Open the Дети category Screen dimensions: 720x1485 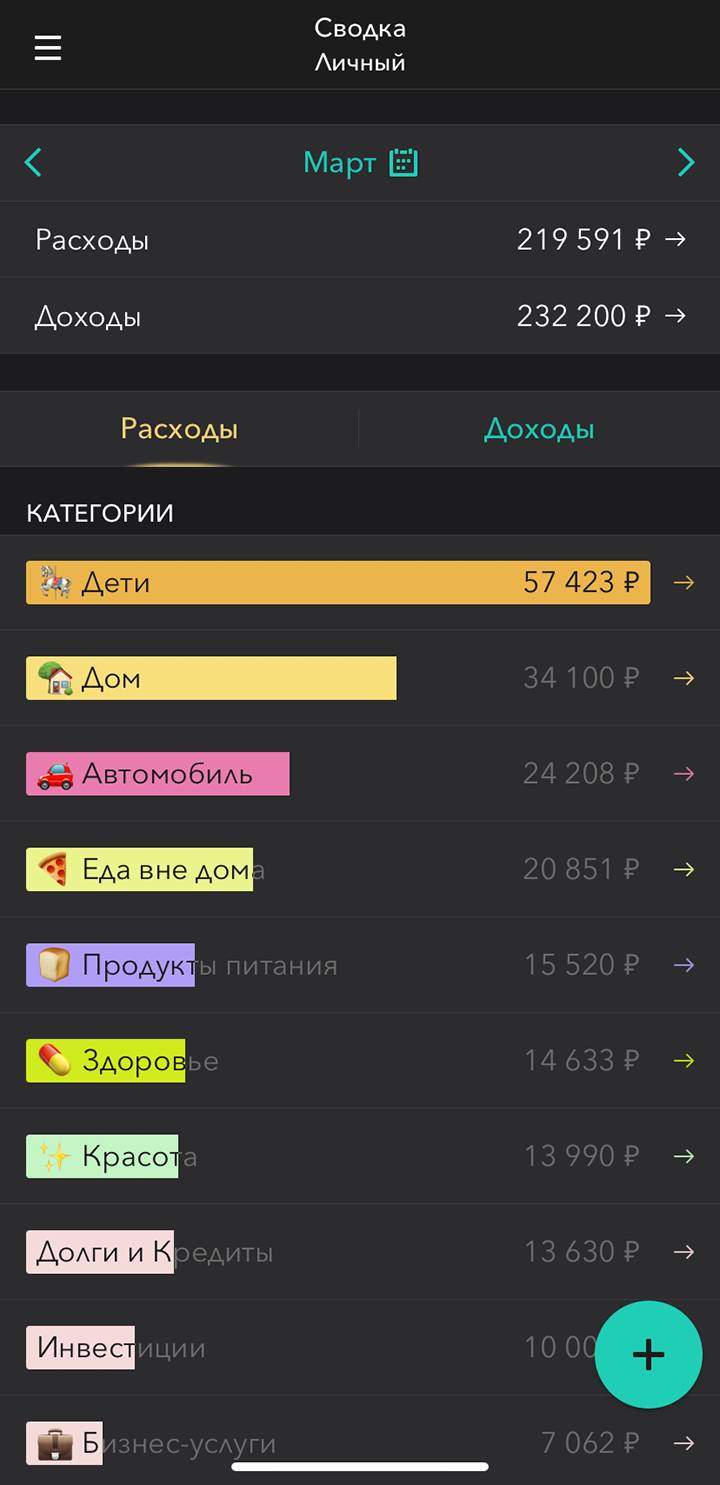(360, 582)
